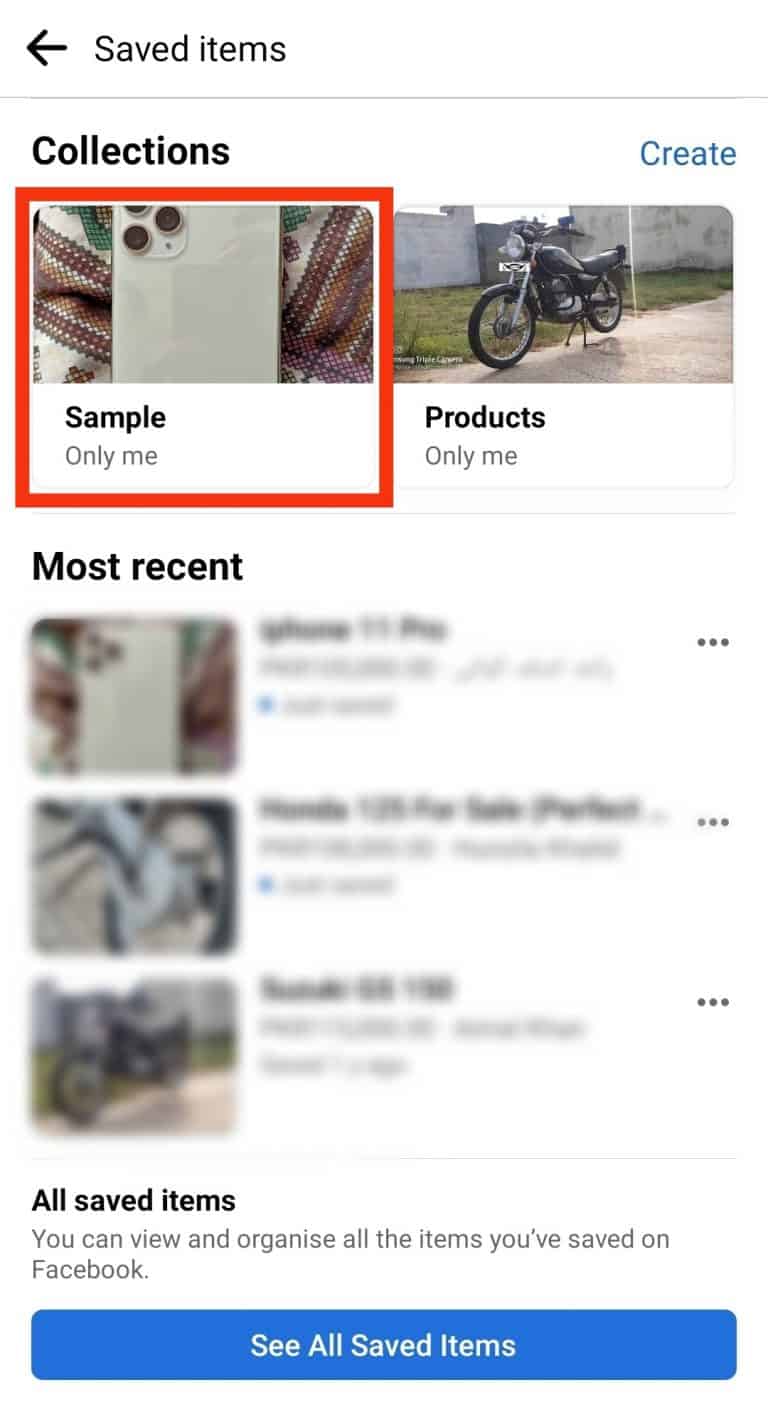This screenshot has width=768, height=1417.
Task: Click the three-dot options for the second listing
Action: click(713, 821)
